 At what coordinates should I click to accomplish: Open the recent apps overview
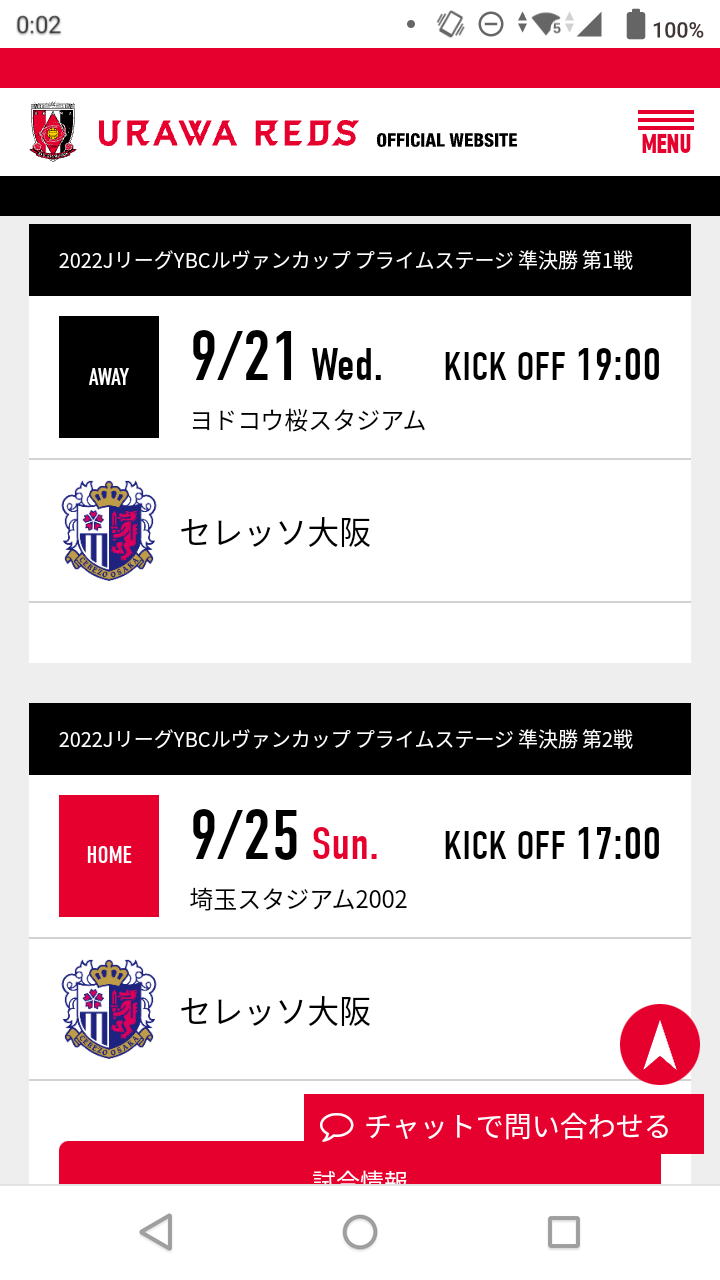tap(563, 1232)
